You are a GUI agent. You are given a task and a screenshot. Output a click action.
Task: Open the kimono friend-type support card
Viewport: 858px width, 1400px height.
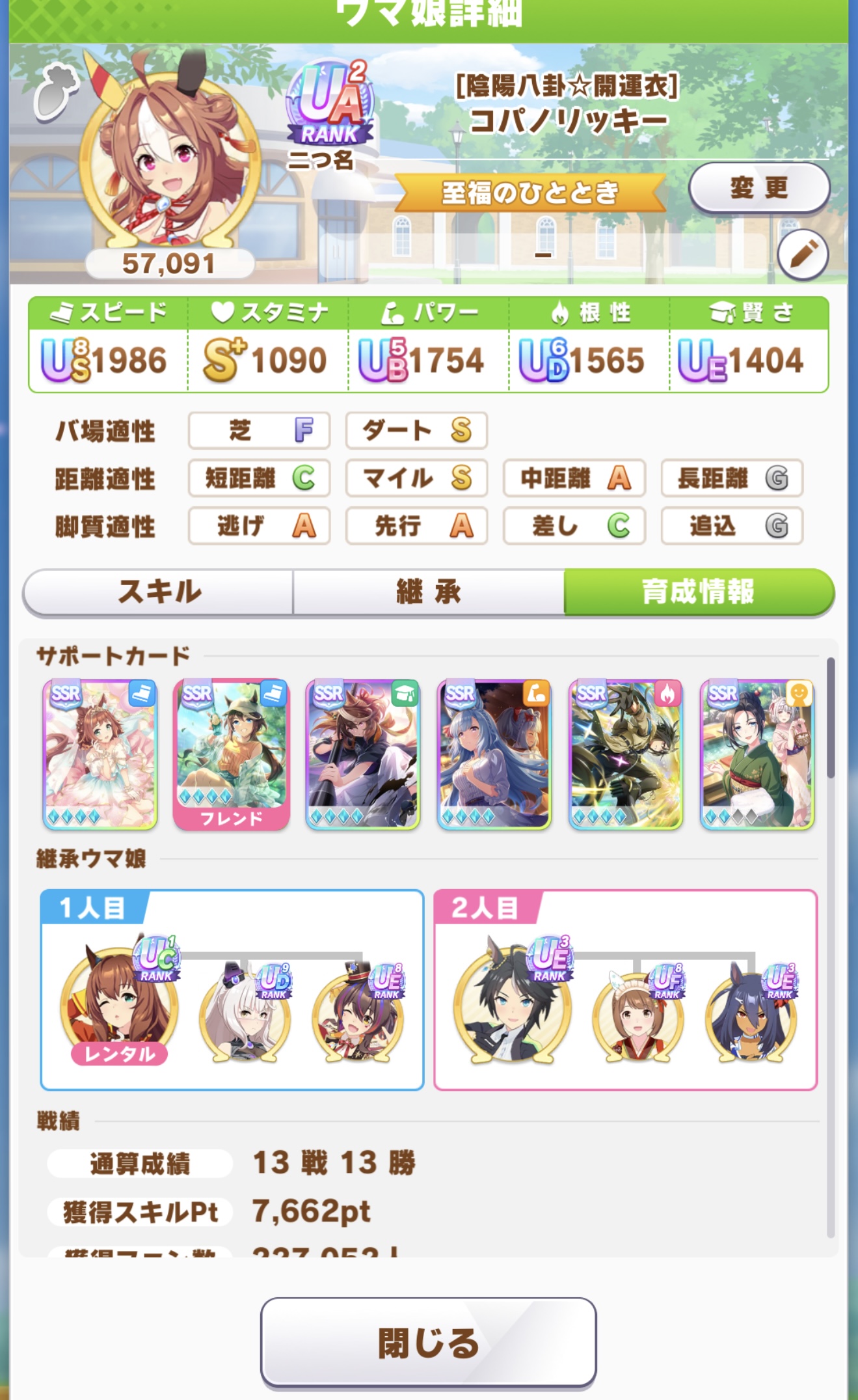point(757,755)
